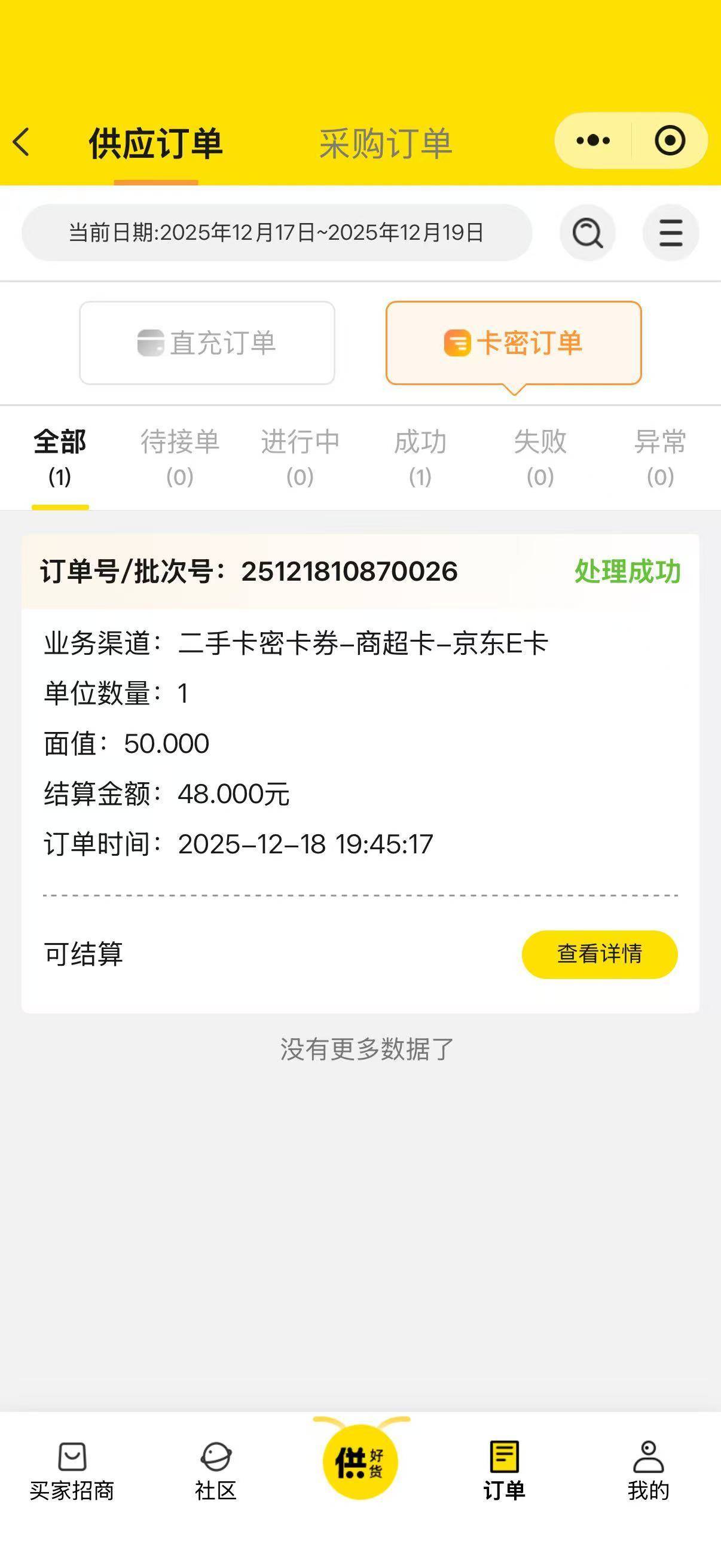The width and height of the screenshot is (721, 1568).
Task: Select the 全部 orders tab
Action: point(60,457)
